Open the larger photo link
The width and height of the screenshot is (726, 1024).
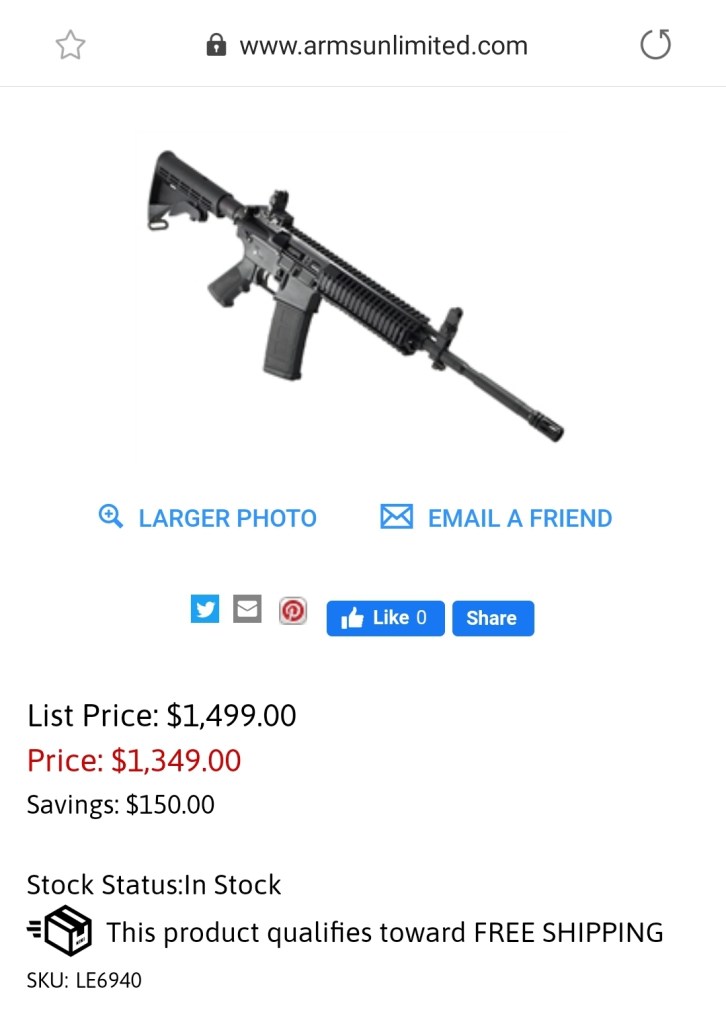pyautogui.click(x=208, y=518)
